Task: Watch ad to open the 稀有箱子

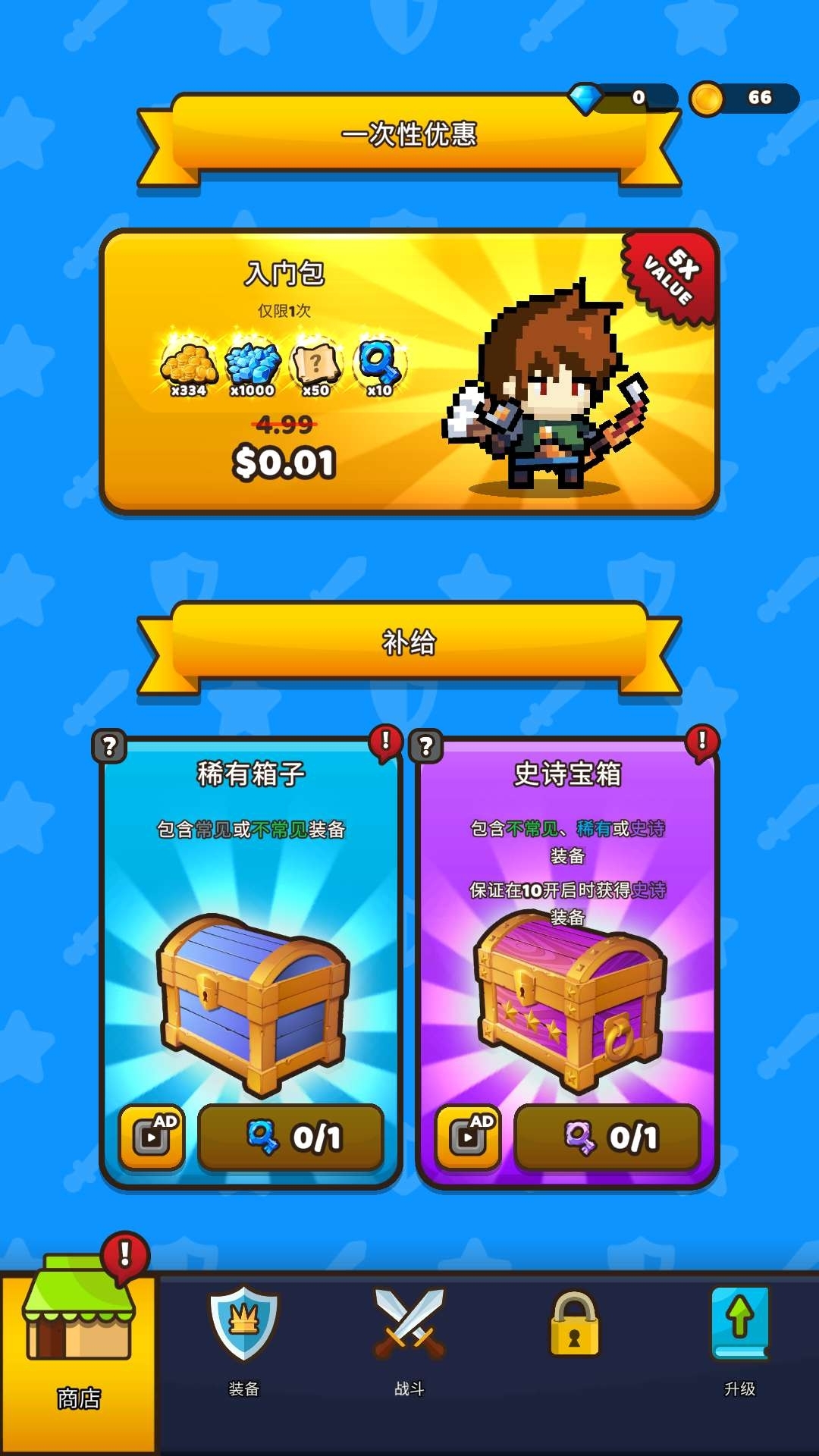Action: 152,1136
